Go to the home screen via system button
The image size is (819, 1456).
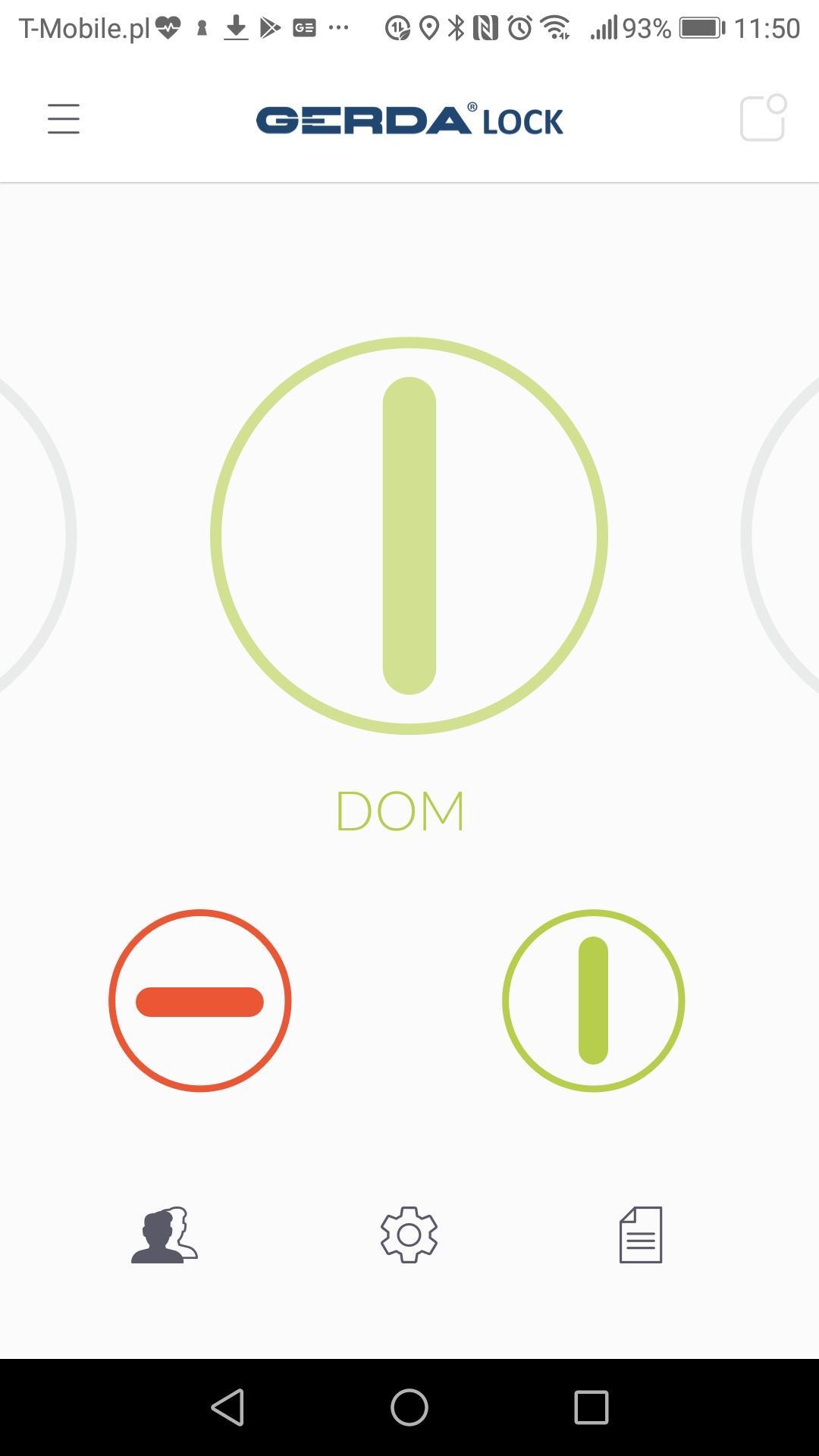409,1407
